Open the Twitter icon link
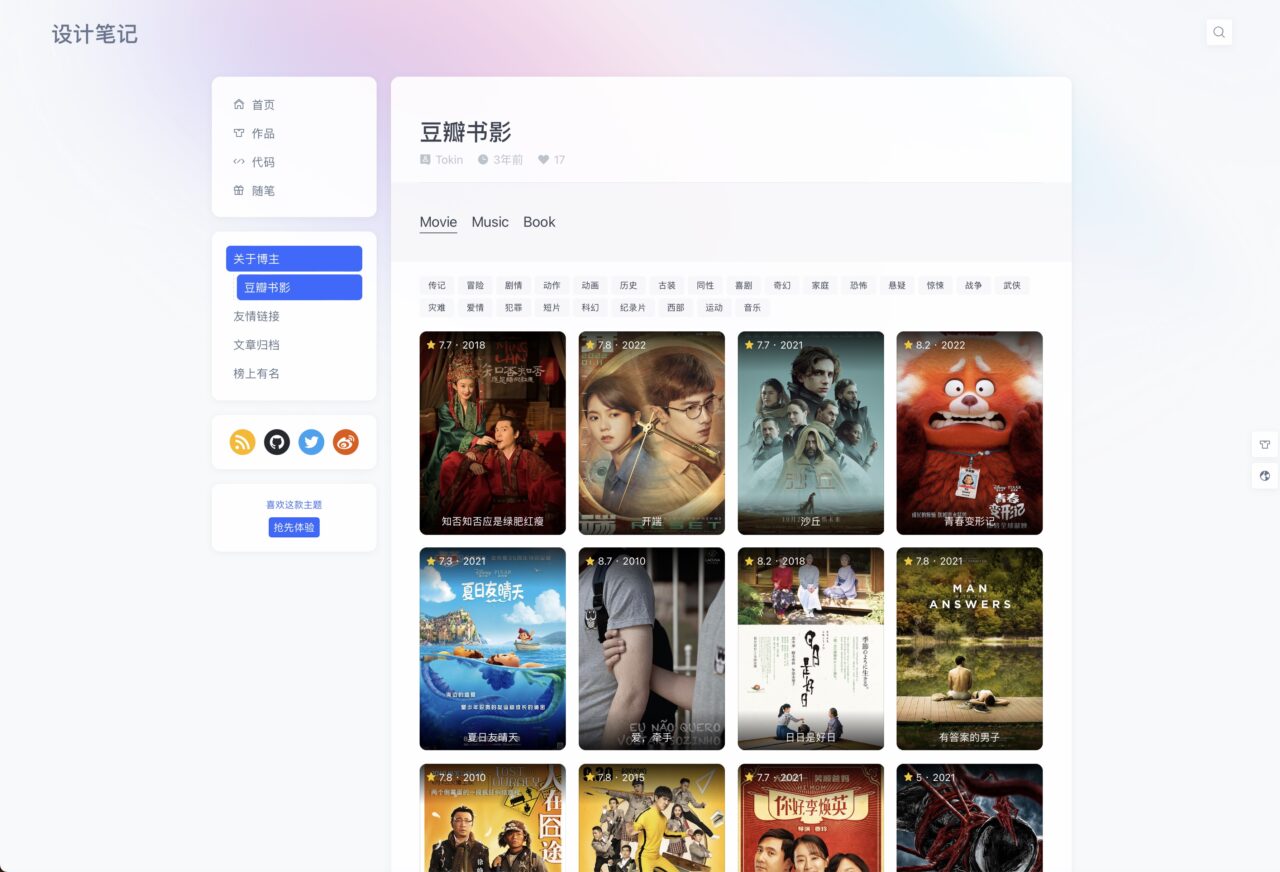The image size is (1280, 872). tap(311, 442)
